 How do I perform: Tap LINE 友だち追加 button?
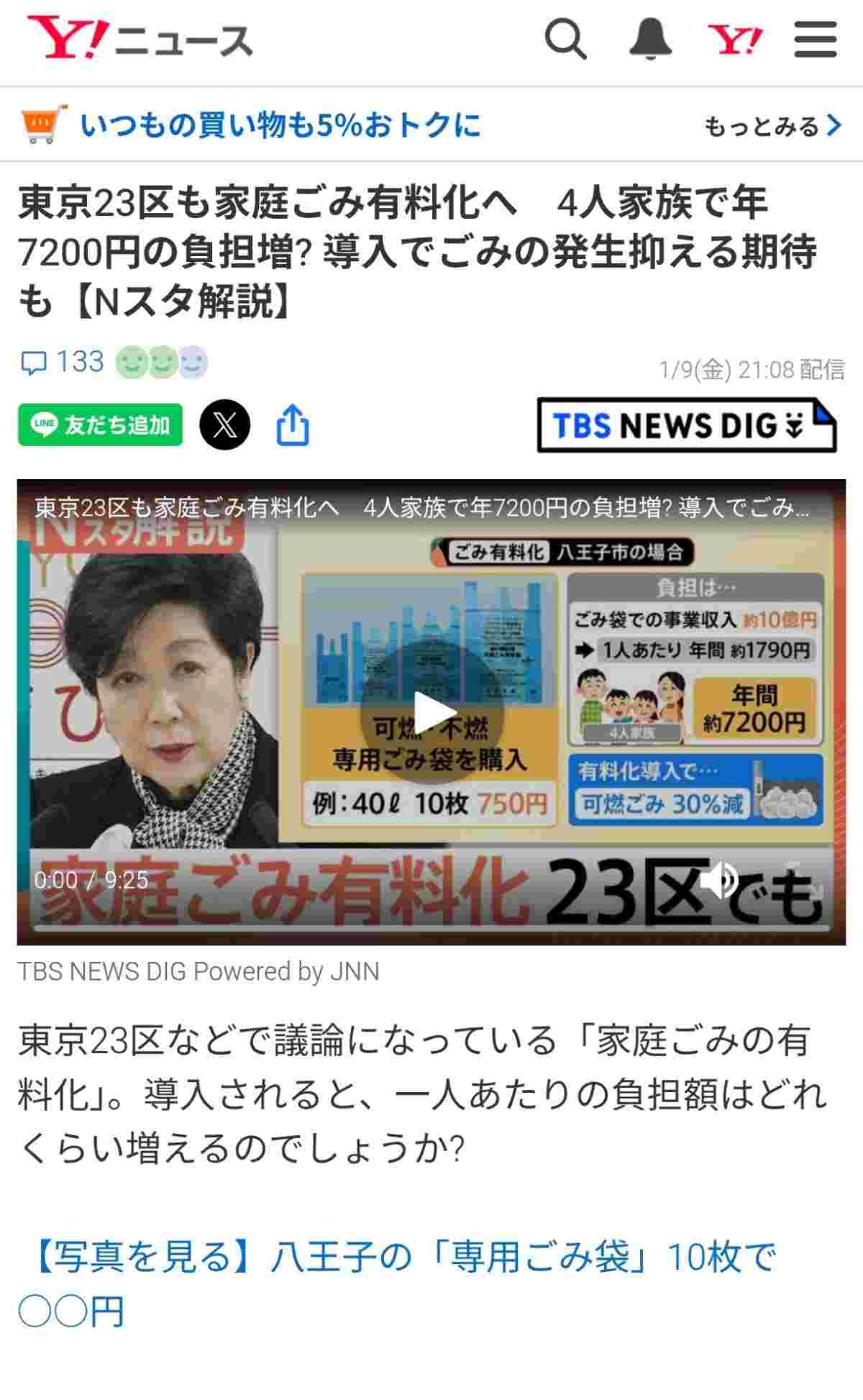[x=100, y=425]
